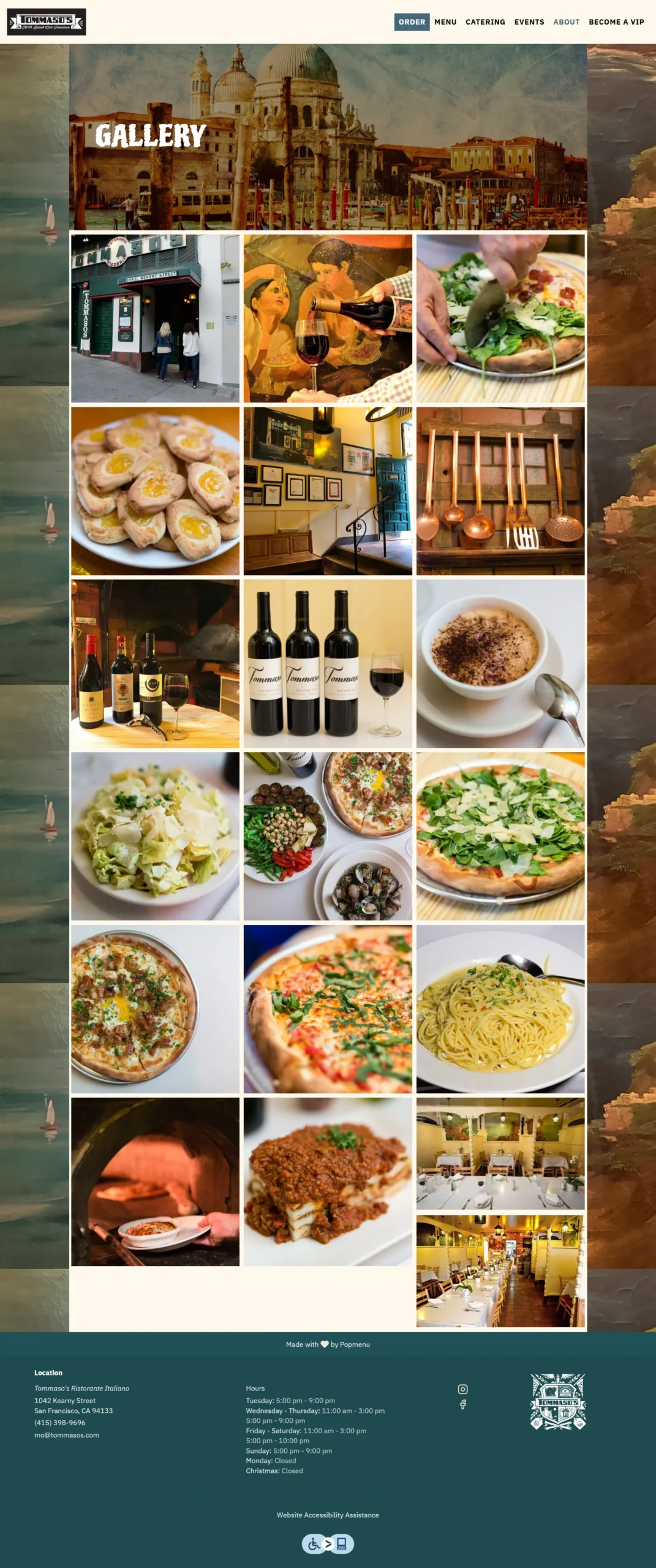The image size is (656, 1568).
Task: Open the BECOME A VIP page
Action: (616, 22)
